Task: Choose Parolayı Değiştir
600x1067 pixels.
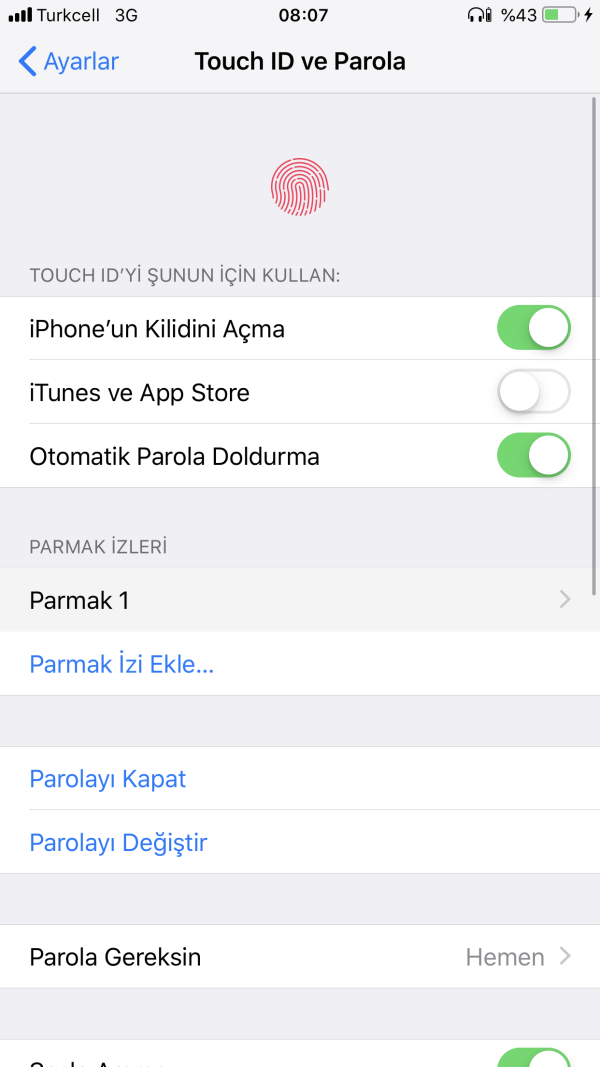Action: [119, 842]
